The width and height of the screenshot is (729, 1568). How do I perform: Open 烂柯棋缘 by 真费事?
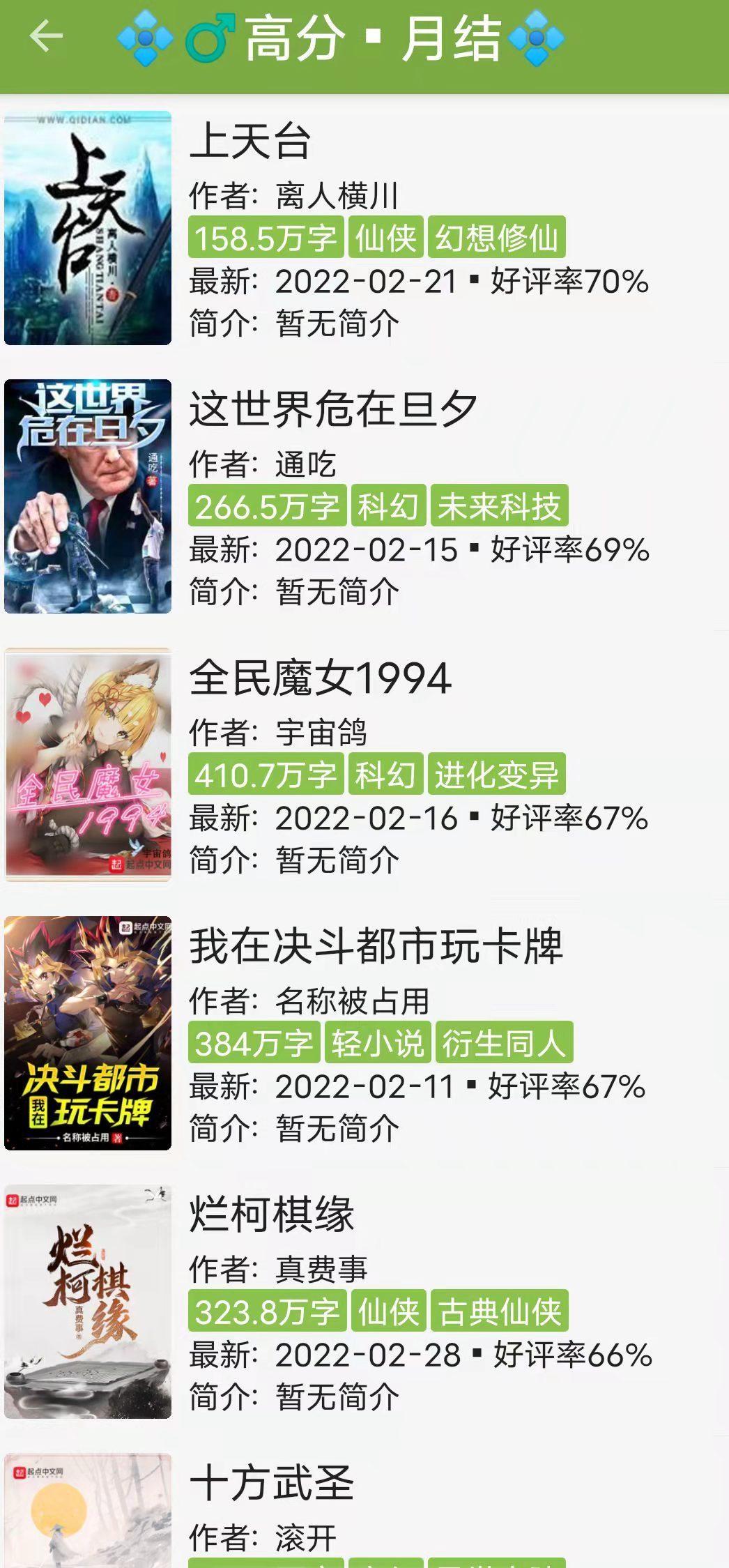[x=272, y=1215]
